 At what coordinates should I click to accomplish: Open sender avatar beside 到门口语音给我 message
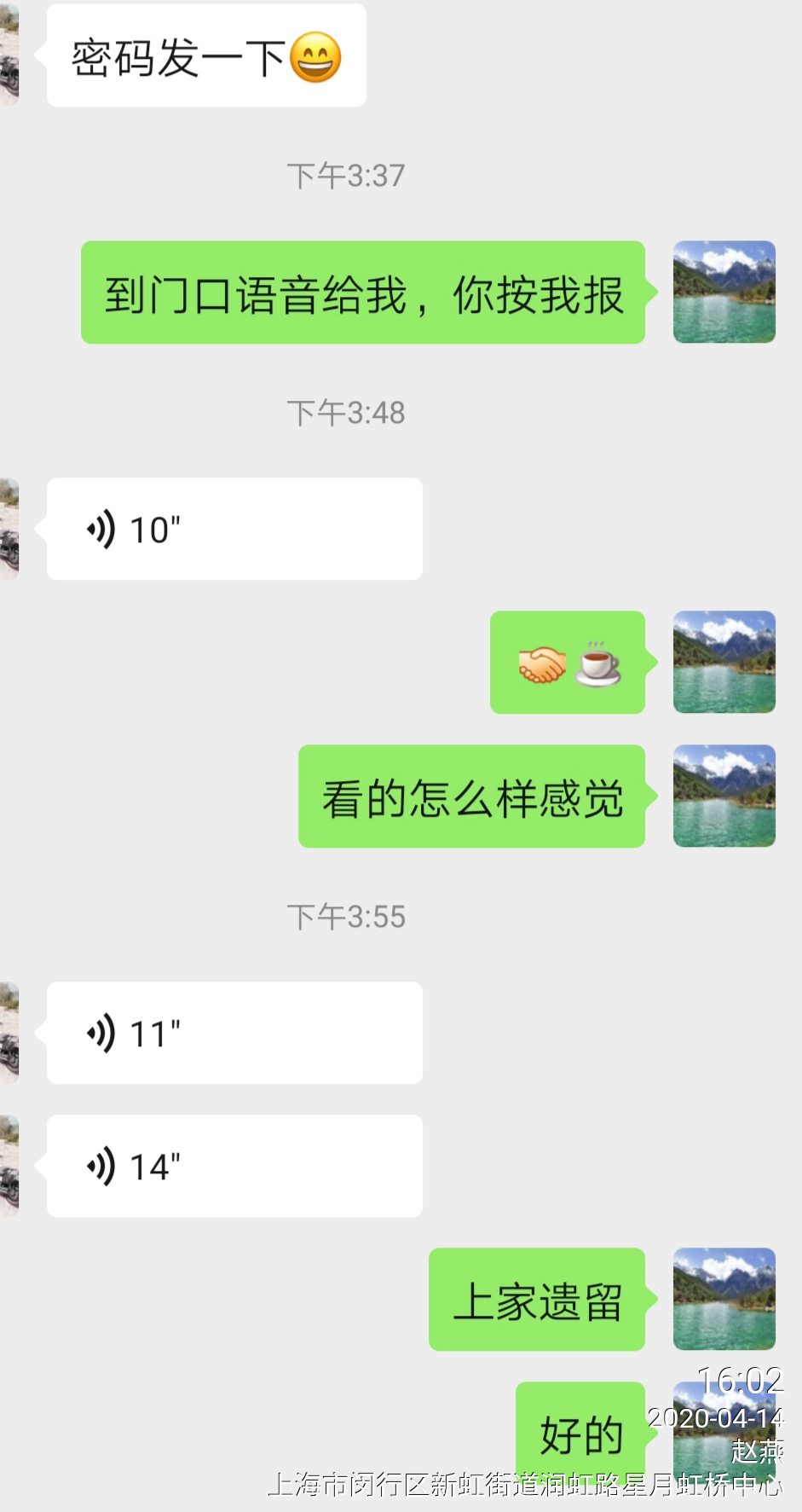click(x=724, y=293)
